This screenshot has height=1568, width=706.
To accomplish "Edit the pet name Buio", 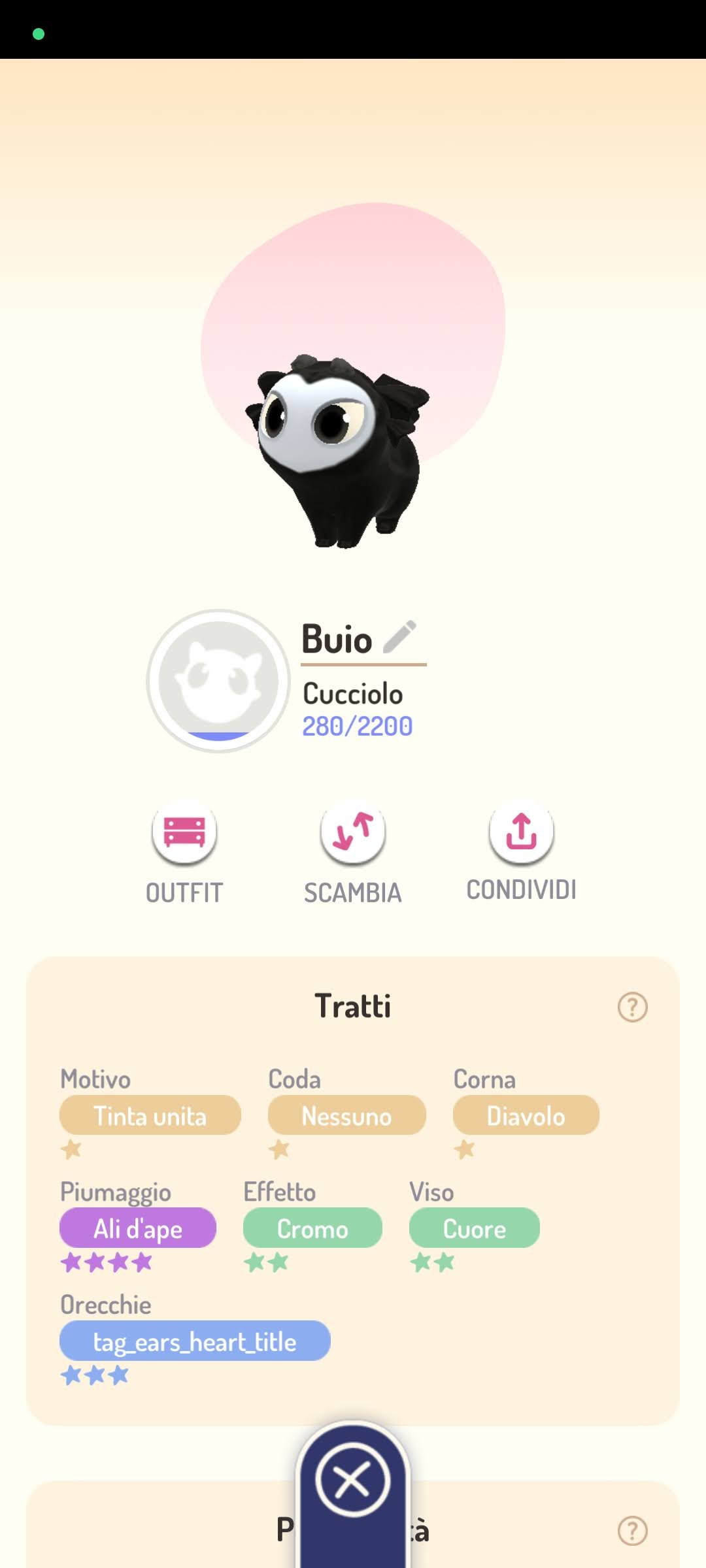I will pyautogui.click(x=399, y=637).
